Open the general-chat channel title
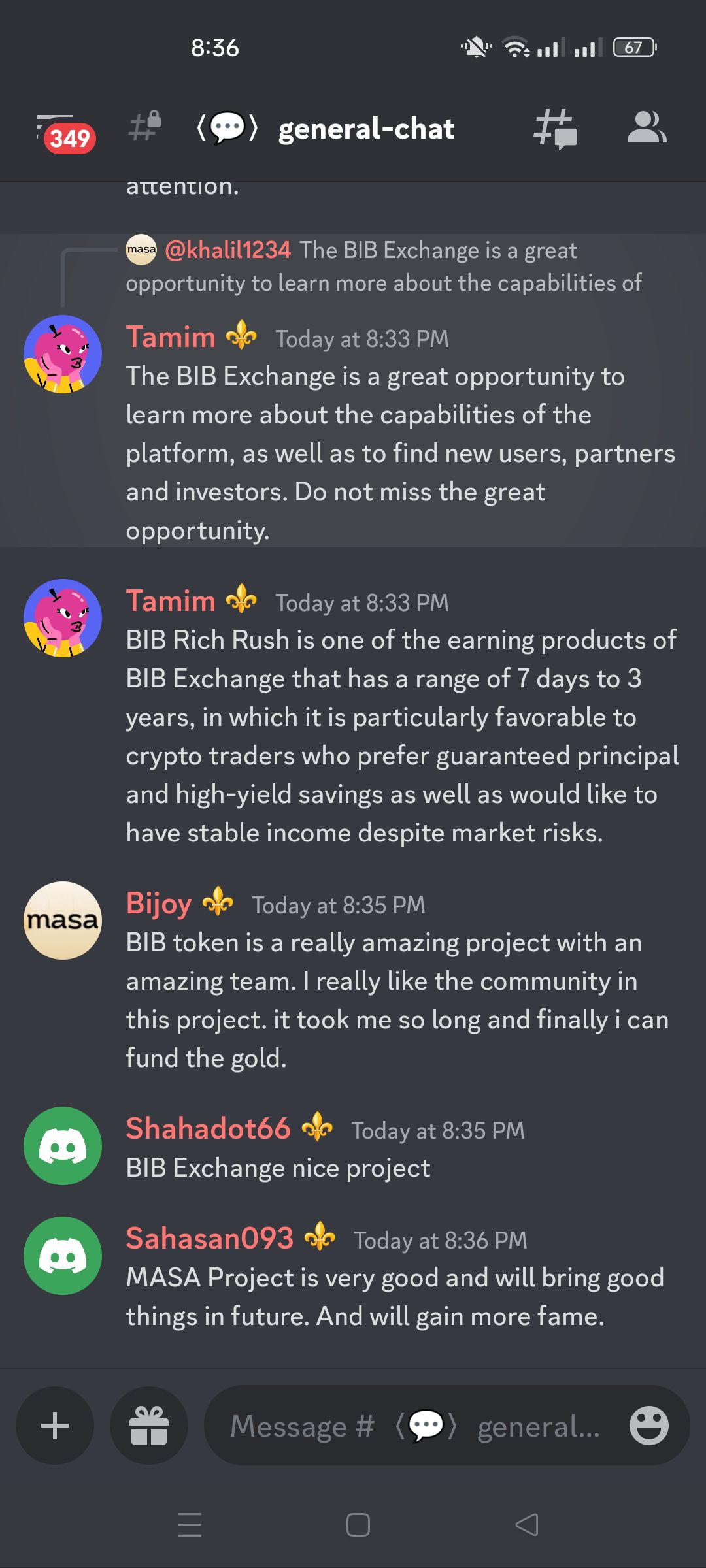The width and height of the screenshot is (706, 1568). coord(366,129)
